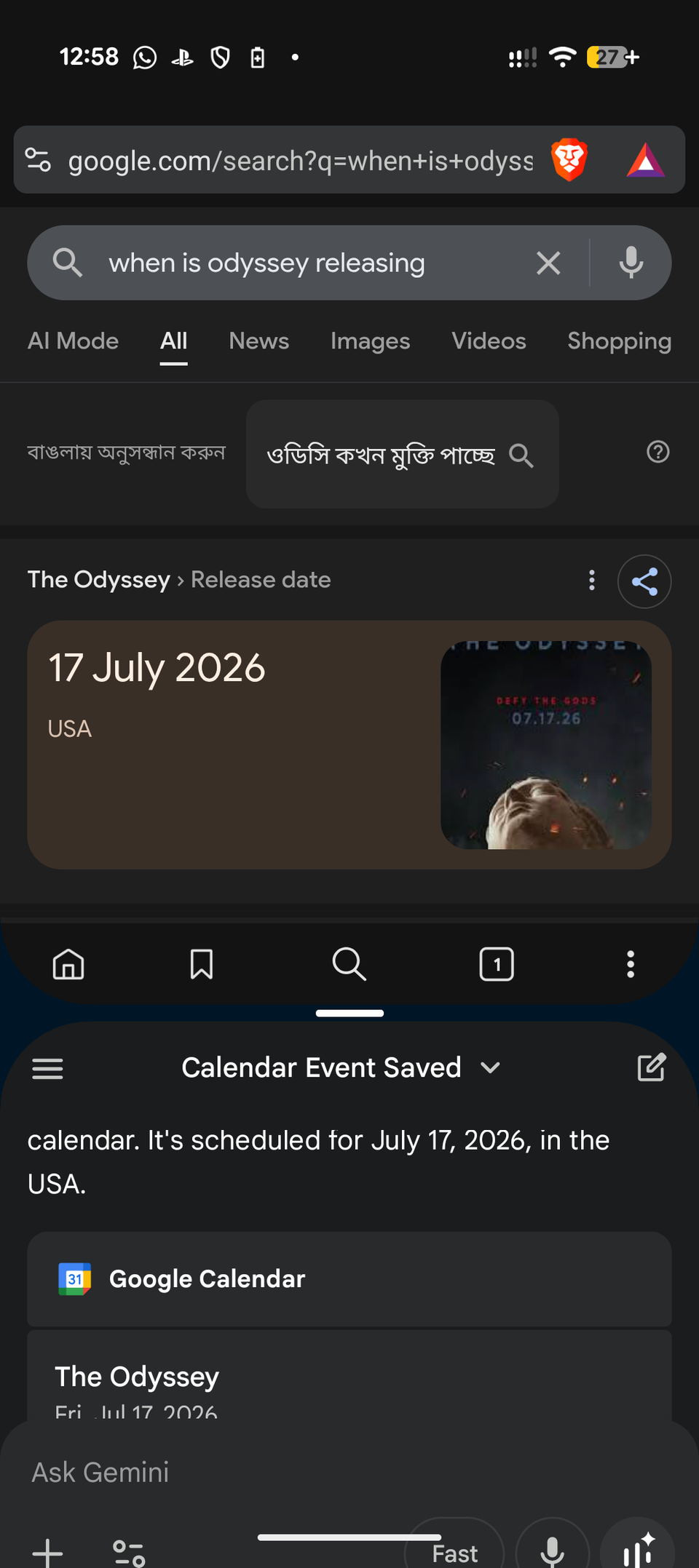This screenshot has height=1568, width=699.
Task: Share the Odyssey release date result
Action: [x=645, y=581]
